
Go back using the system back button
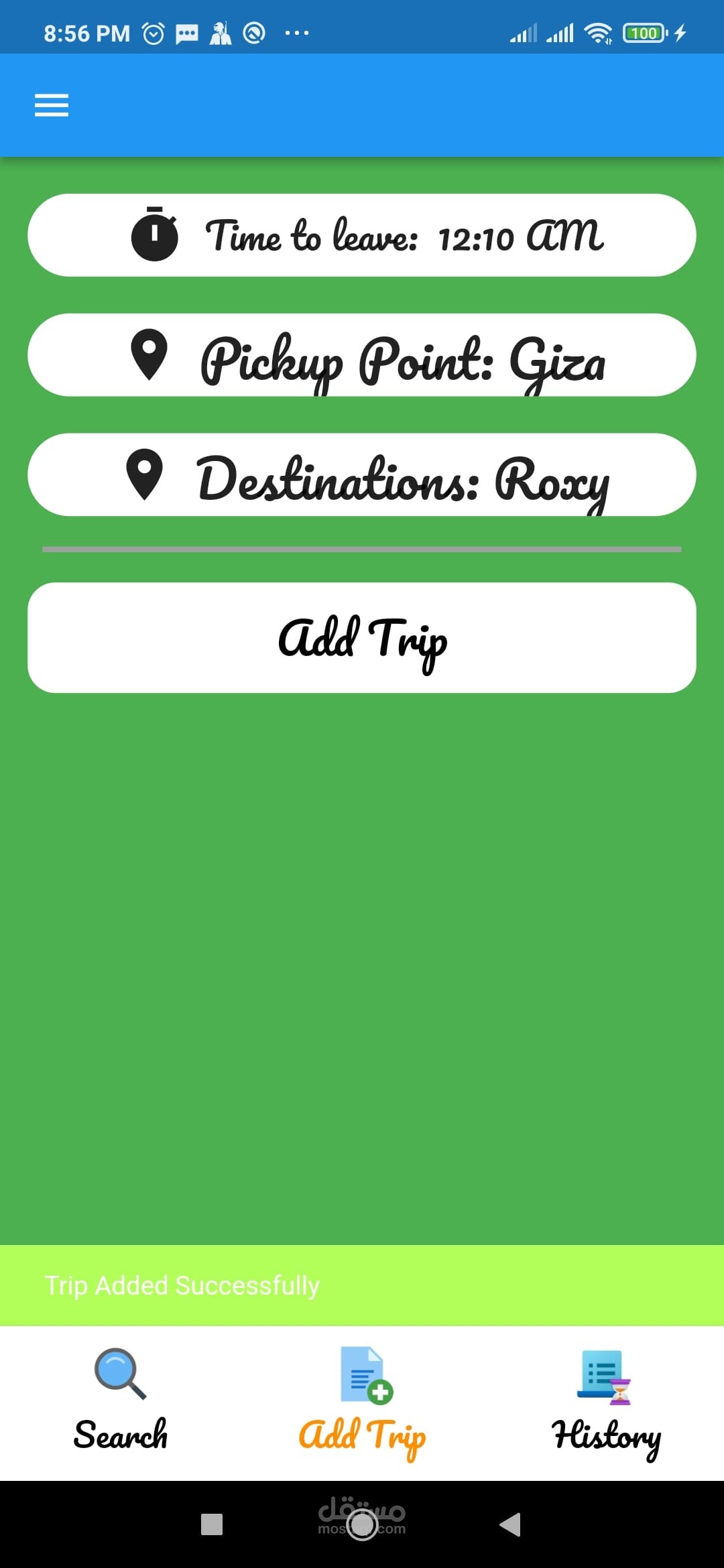511,1524
